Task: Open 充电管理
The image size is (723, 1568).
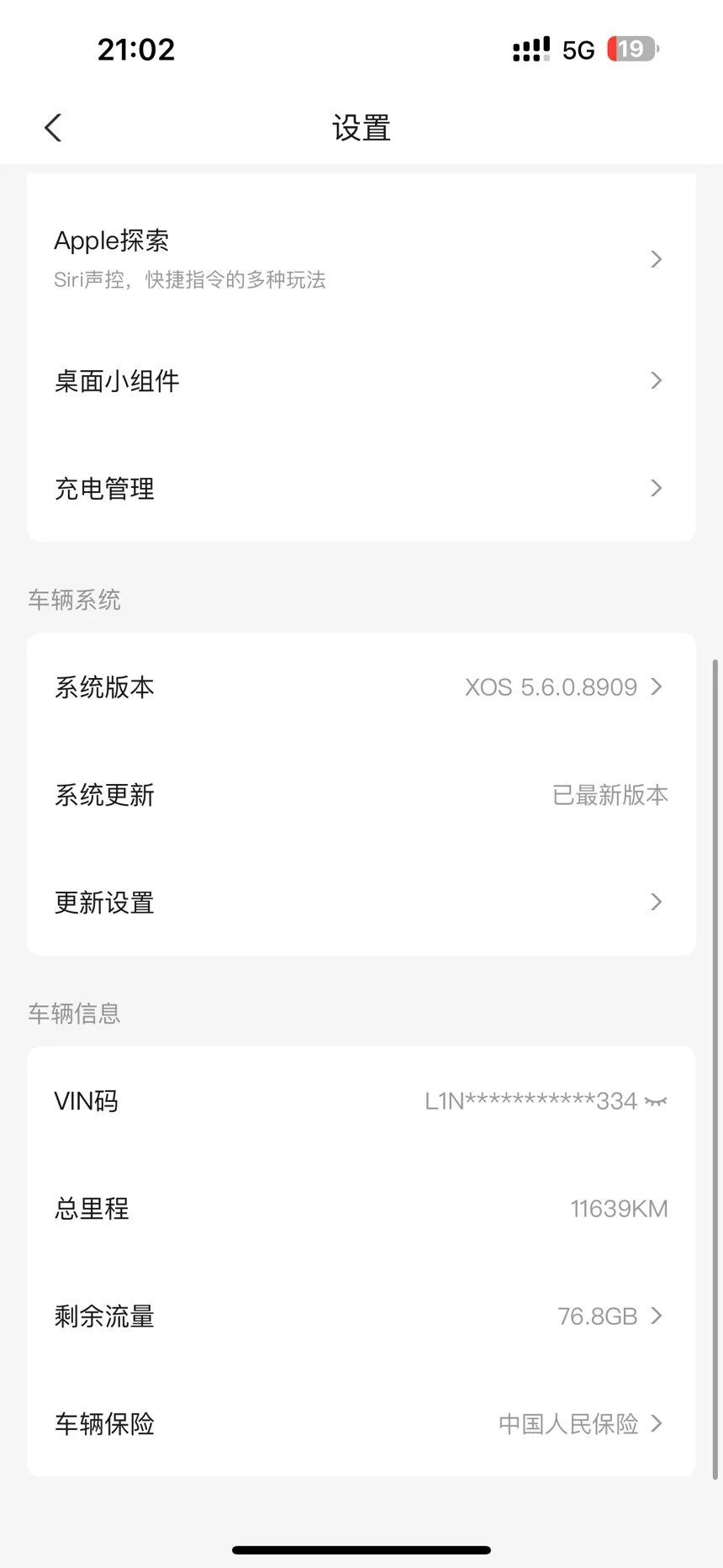Action: tap(361, 489)
